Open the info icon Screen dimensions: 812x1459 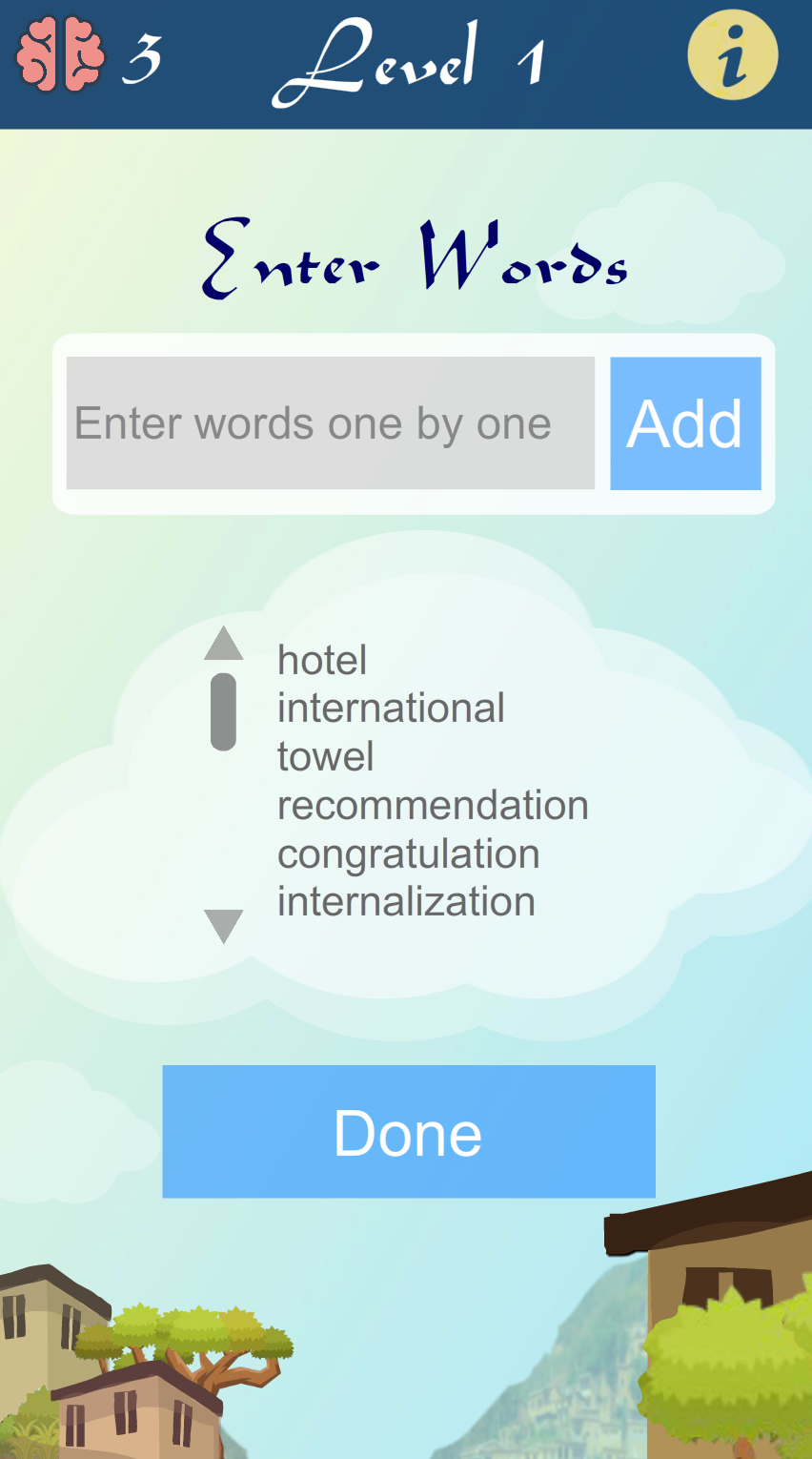[732, 55]
